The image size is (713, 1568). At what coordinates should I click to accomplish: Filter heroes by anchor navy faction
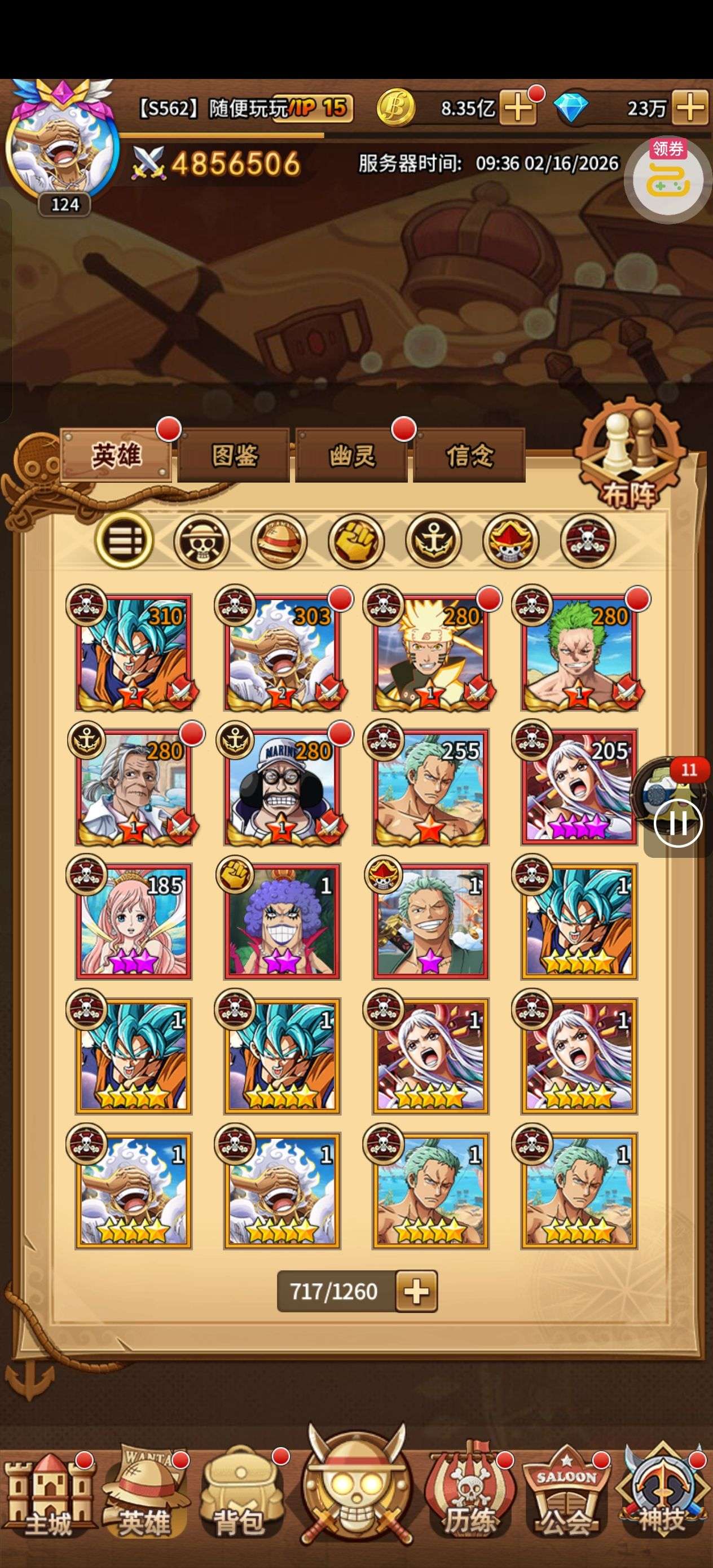[x=433, y=540]
